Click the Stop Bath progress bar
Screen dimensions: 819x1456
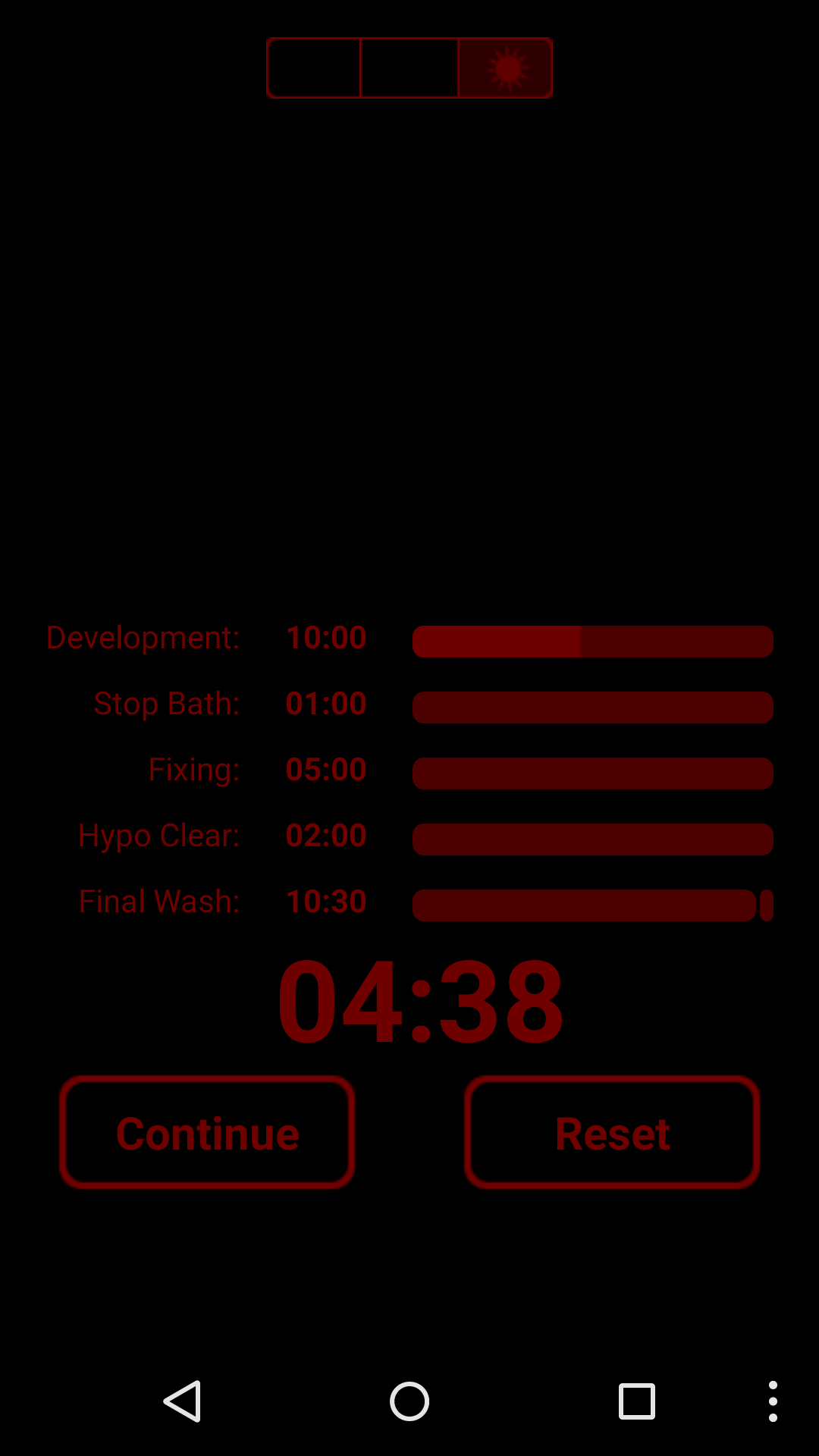[592, 707]
